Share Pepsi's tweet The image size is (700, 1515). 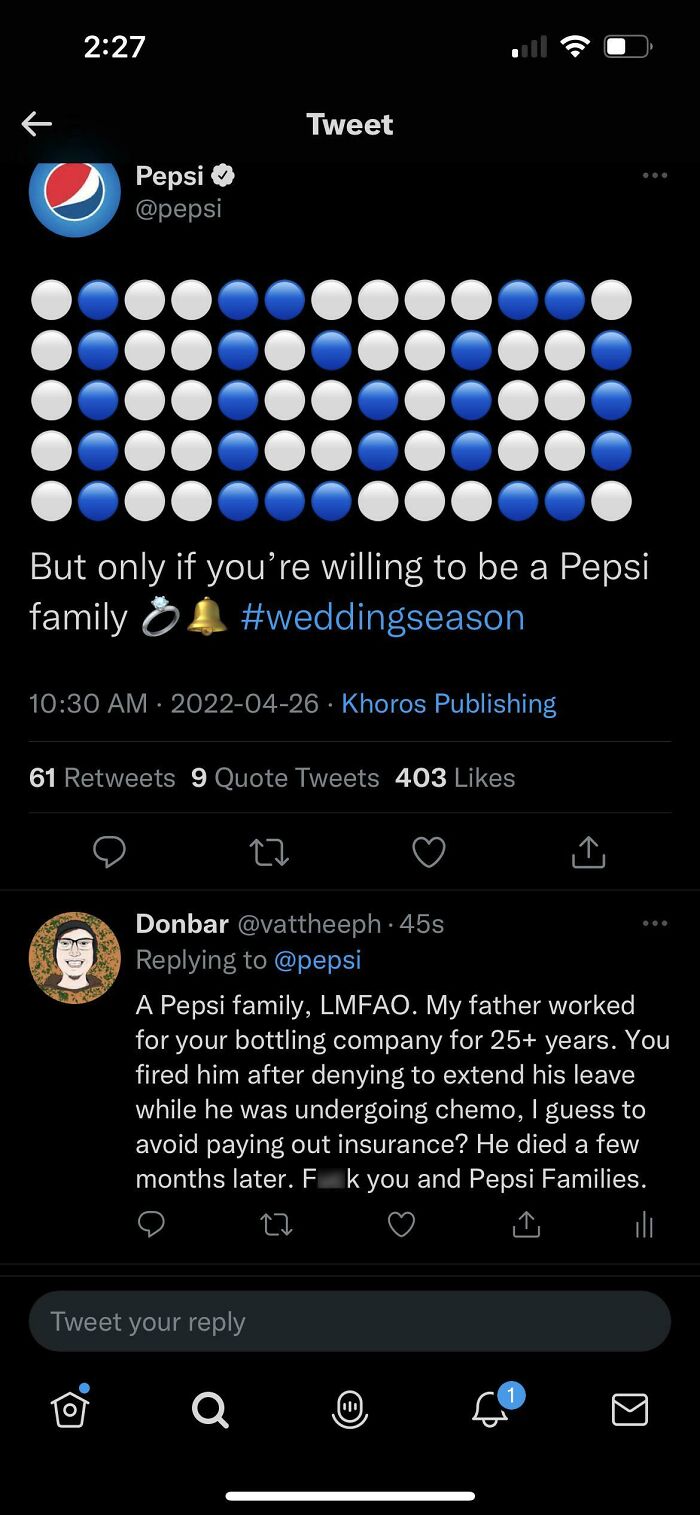pos(588,851)
